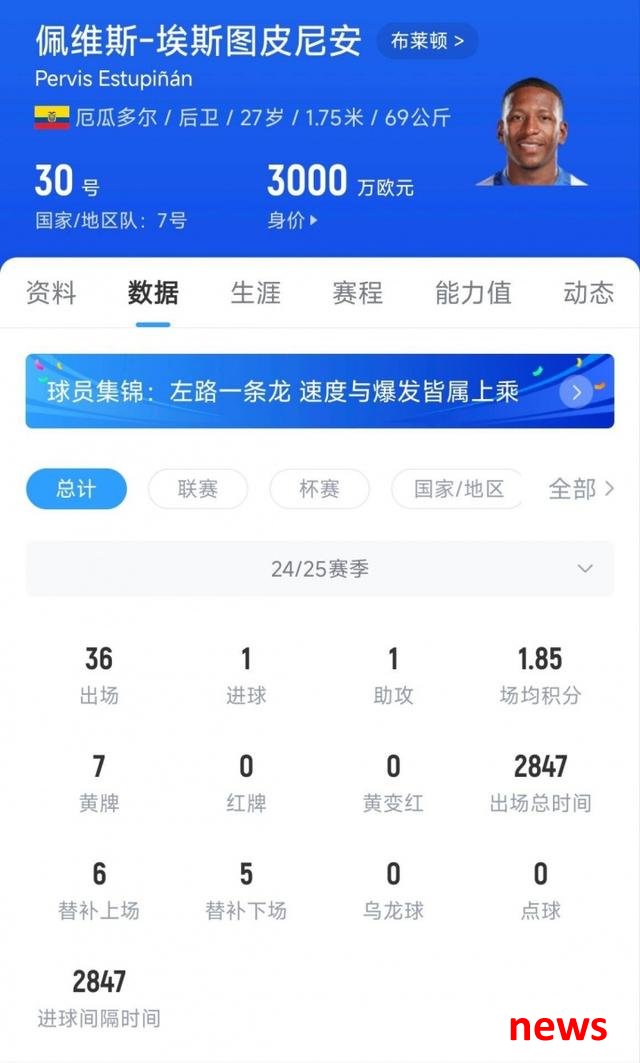The height and width of the screenshot is (1063, 640).
Task: Go to the 赛程 tab
Action: click(x=357, y=293)
